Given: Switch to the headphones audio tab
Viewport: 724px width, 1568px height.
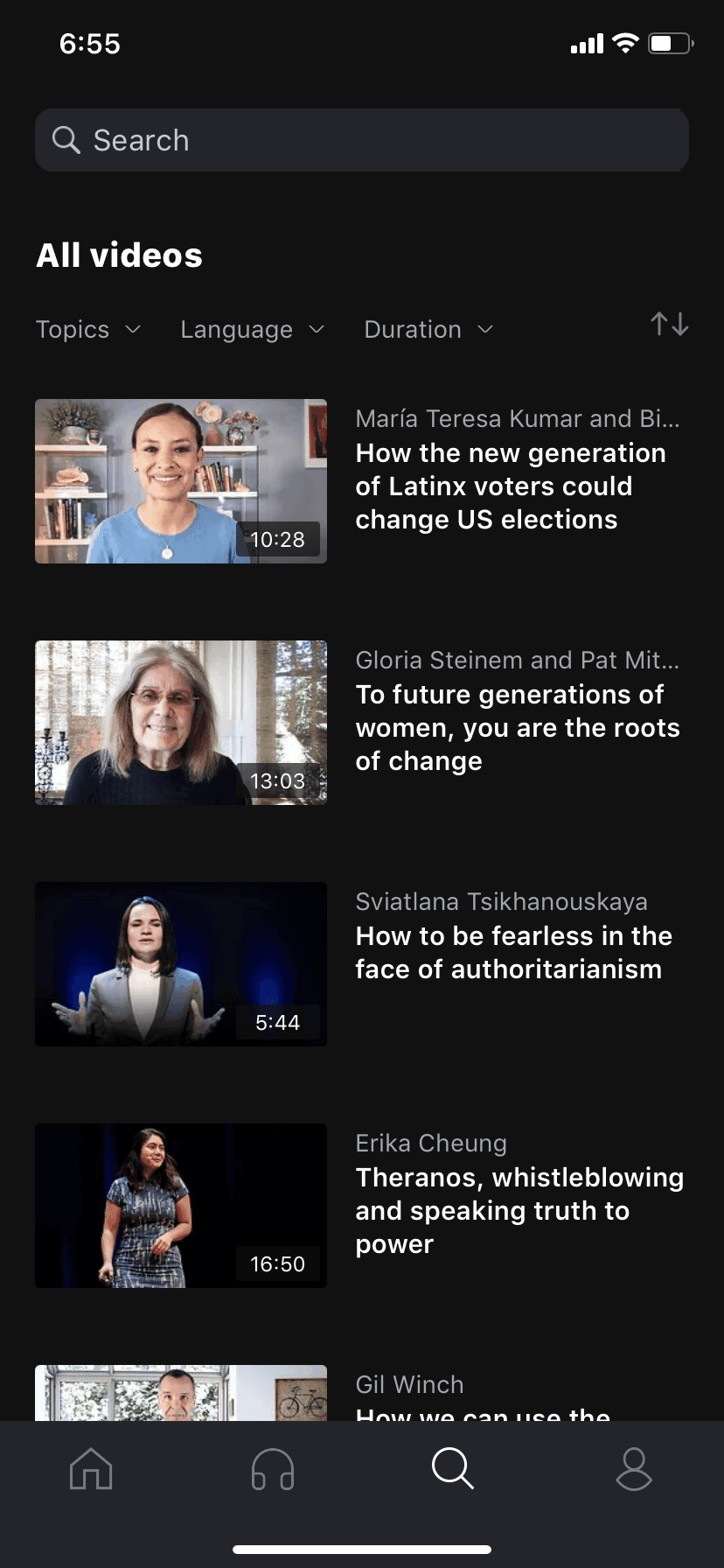Looking at the screenshot, I should pyautogui.click(x=272, y=1468).
